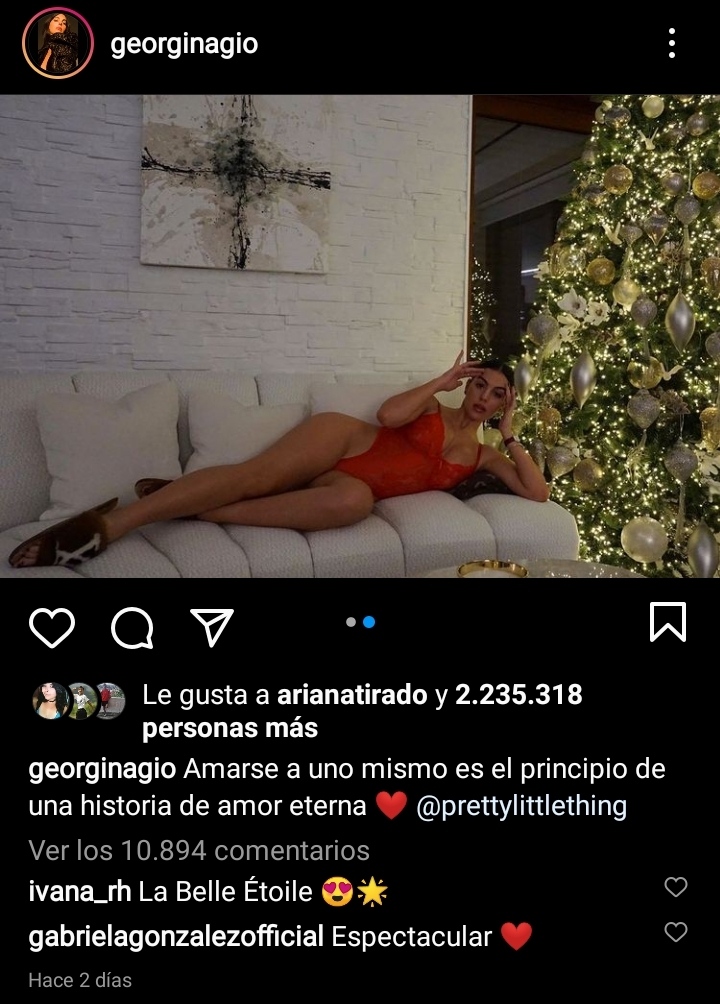Screen dimensions: 720x1004
Task: Open the post photo
Action: pyautogui.click(x=360, y=336)
